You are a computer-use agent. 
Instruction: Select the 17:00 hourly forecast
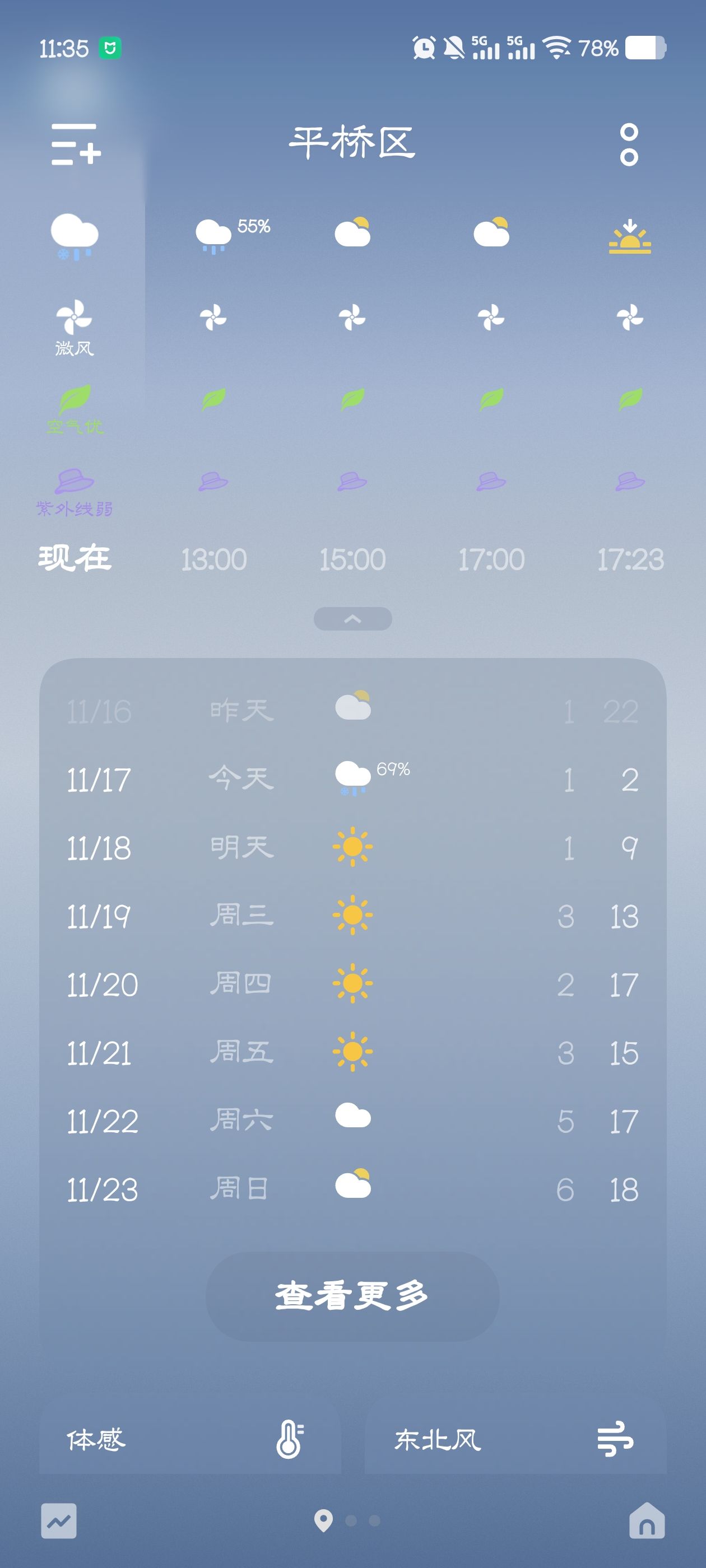pos(491,559)
